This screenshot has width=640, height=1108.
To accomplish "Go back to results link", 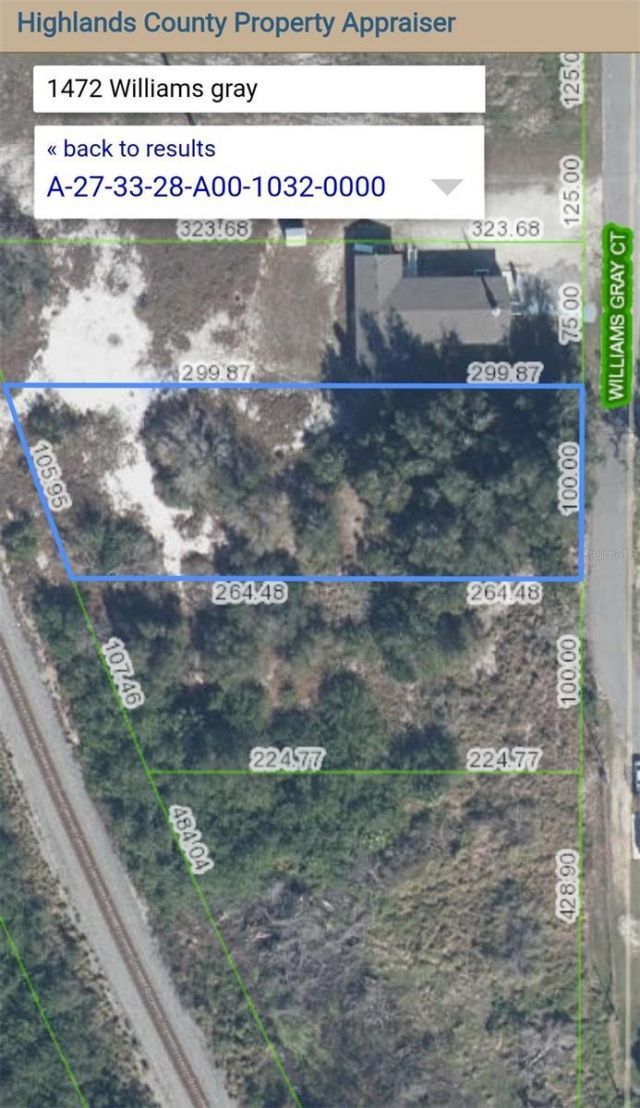I will (x=131, y=149).
